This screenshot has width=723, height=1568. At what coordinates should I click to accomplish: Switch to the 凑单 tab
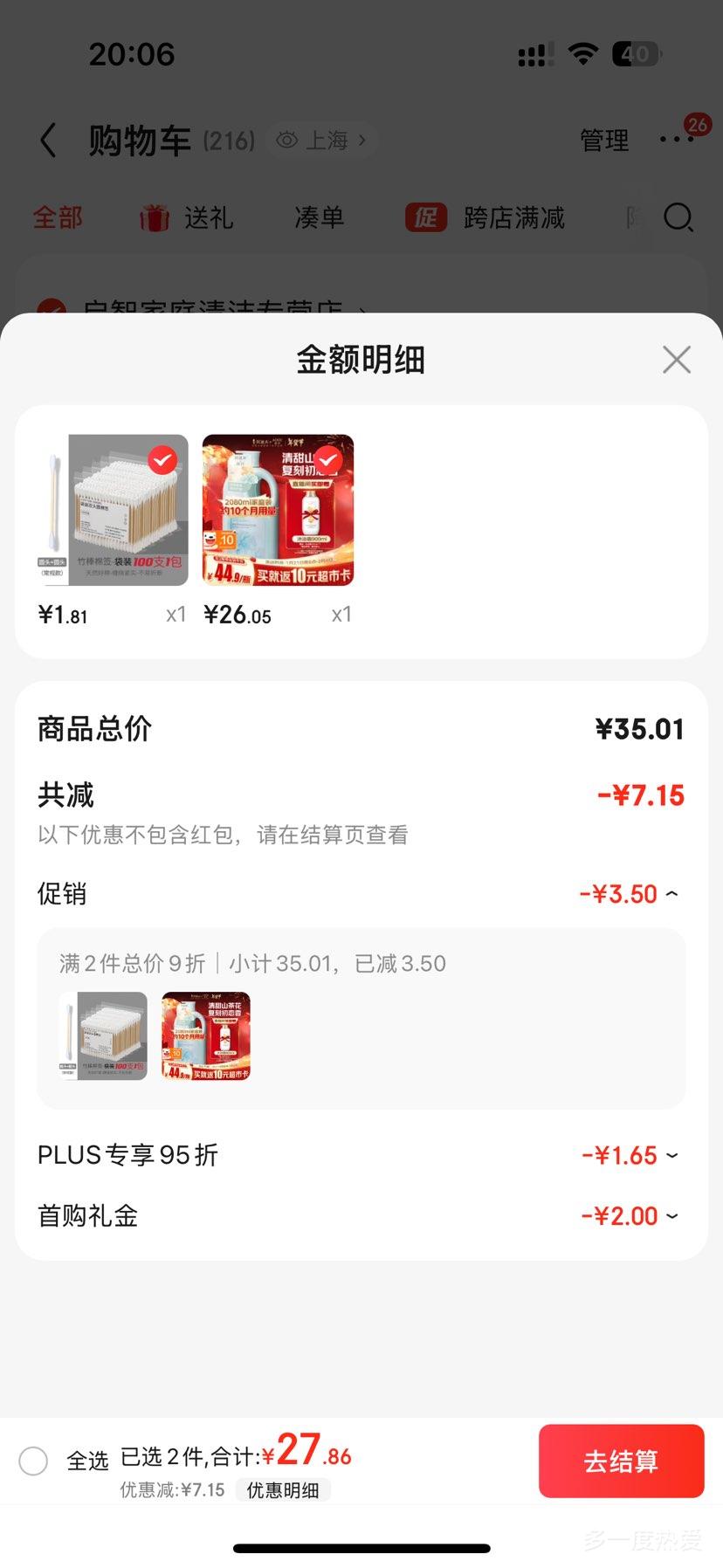(318, 217)
